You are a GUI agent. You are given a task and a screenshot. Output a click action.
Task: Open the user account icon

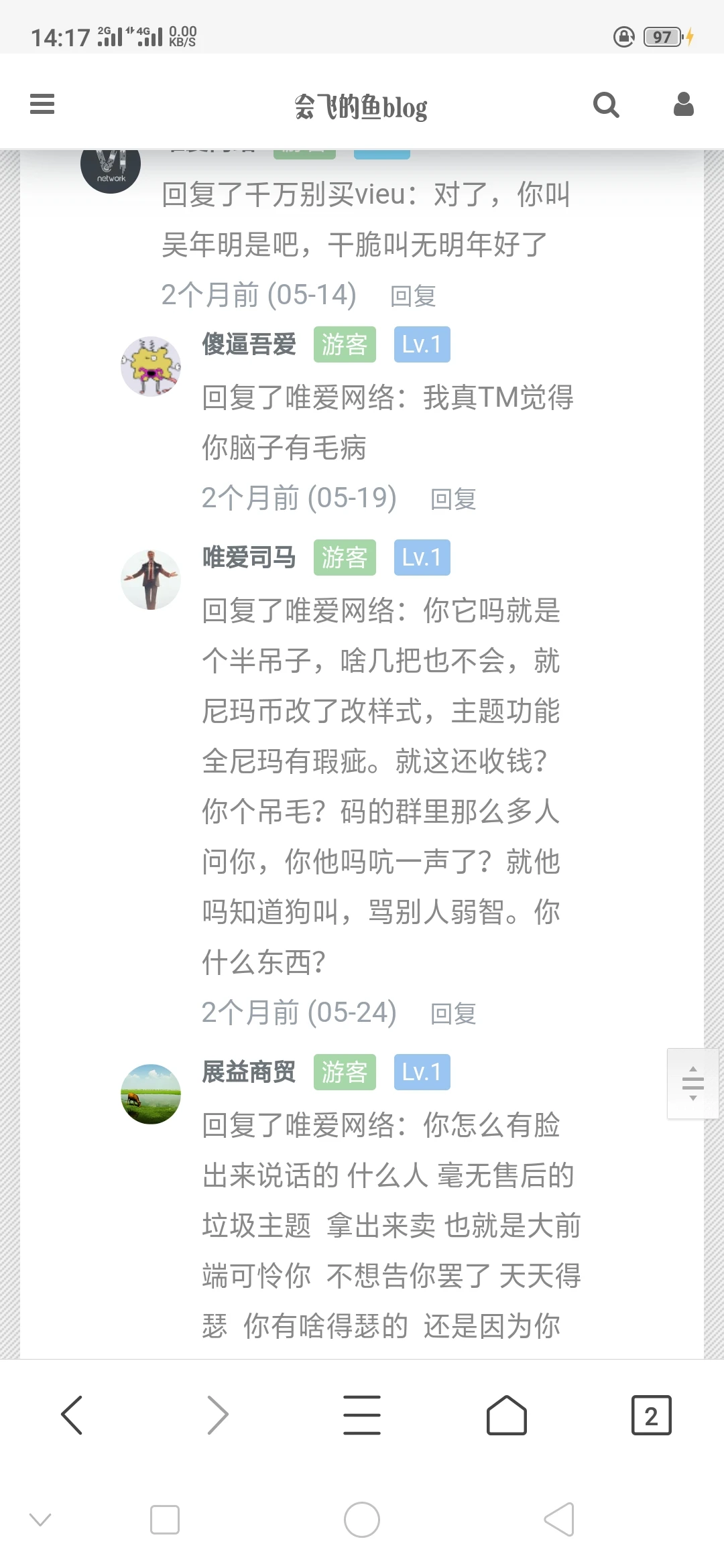[683, 105]
